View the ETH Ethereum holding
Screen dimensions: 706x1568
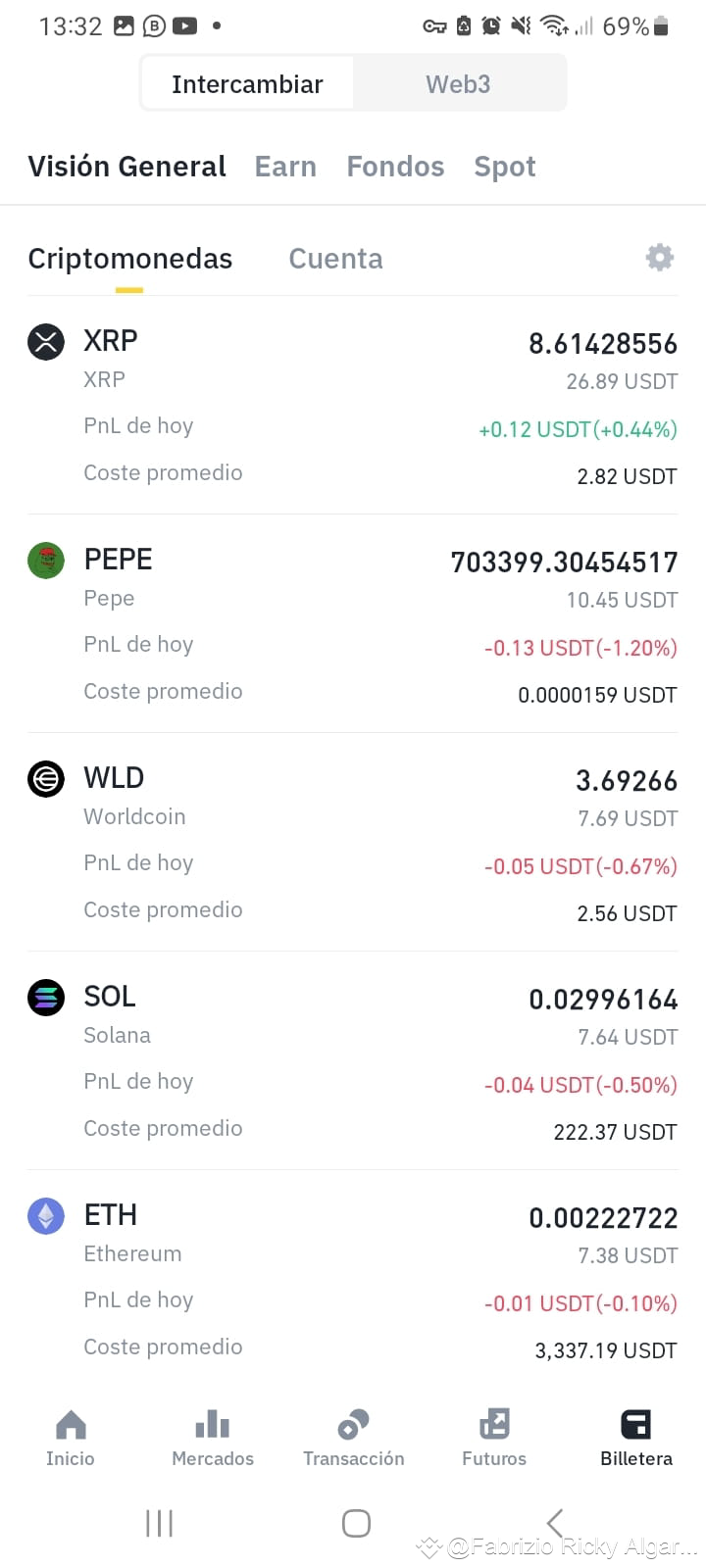pyautogui.click(x=353, y=1280)
